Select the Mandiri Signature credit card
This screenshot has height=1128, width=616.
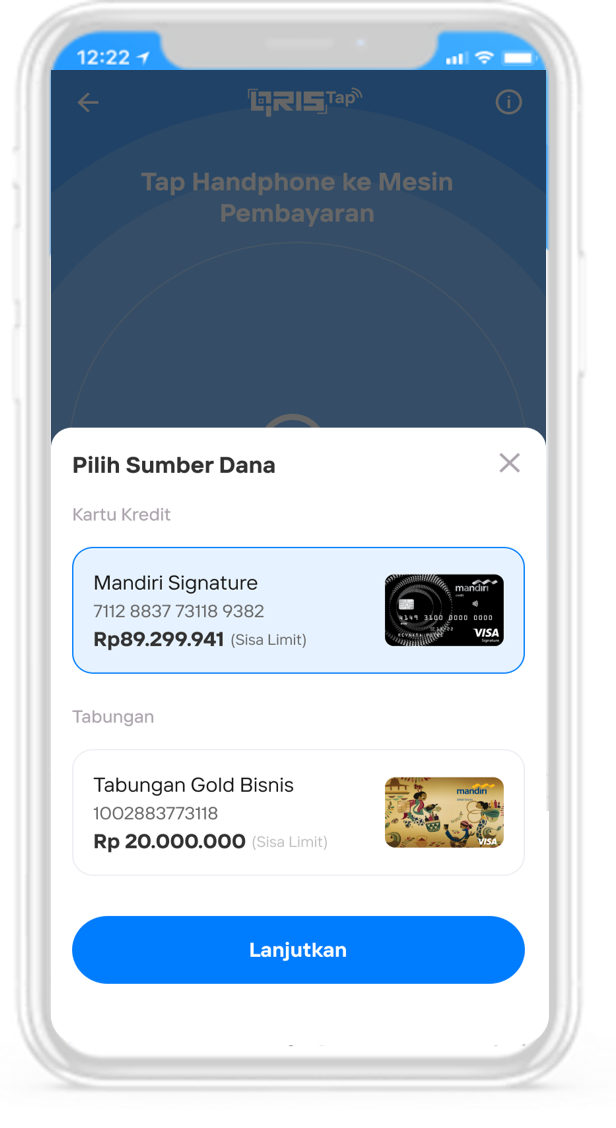click(x=298, y=610)
